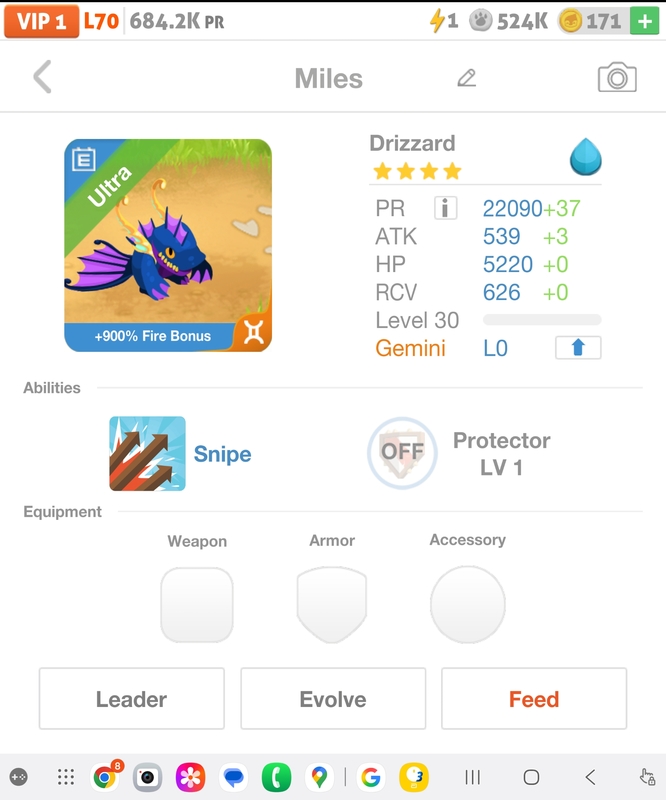Add more coins with the green plus
Viewport: 666px width, 800px height.
tap(644, 21)
